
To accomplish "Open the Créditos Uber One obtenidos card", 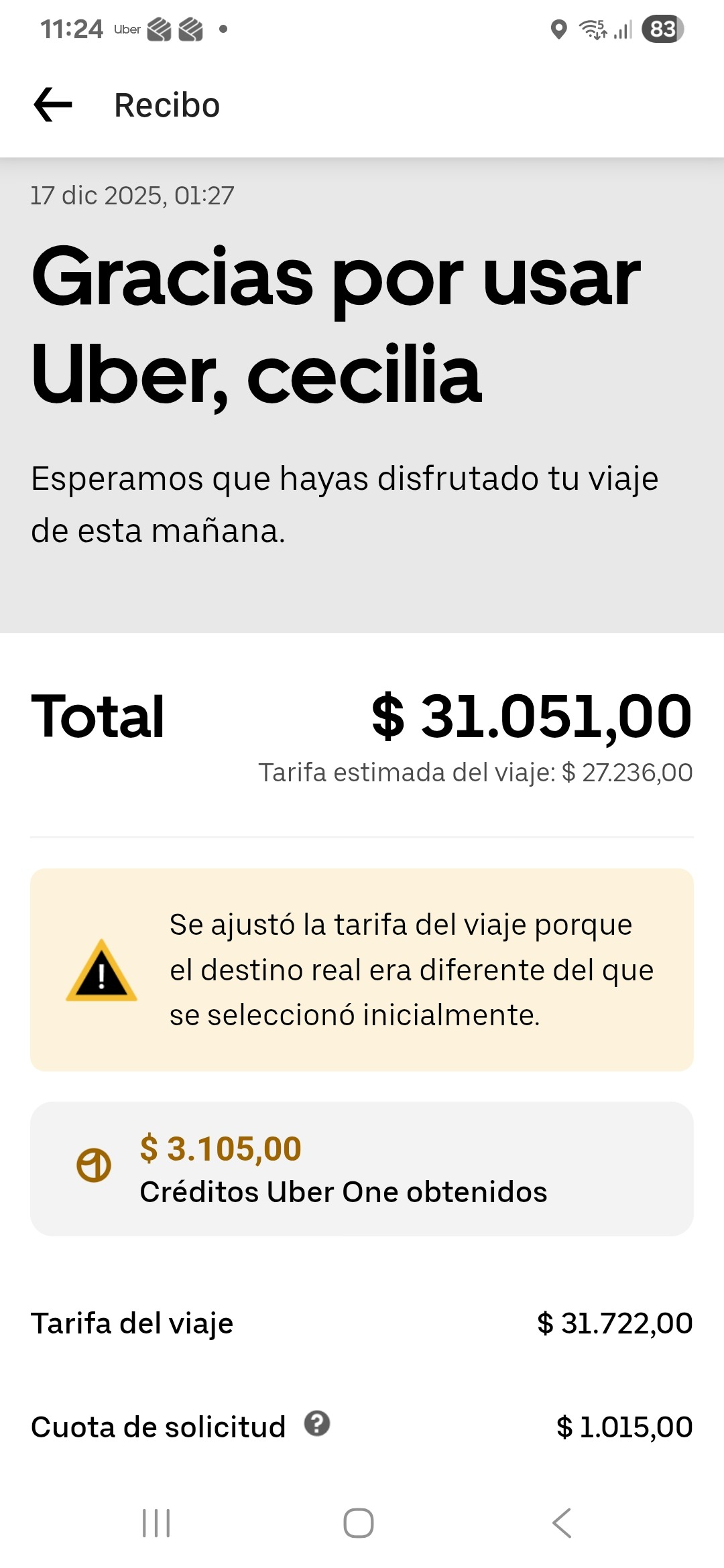I will [362, 1169].
